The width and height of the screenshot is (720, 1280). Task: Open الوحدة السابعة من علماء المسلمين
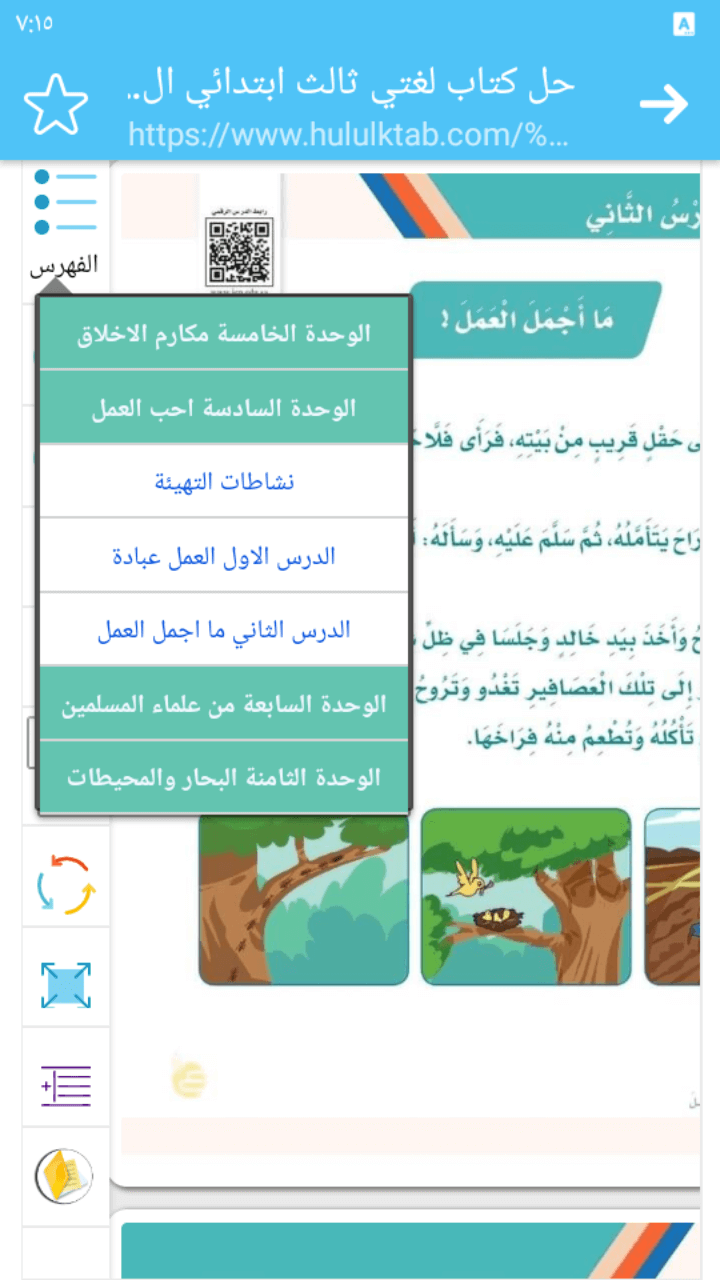click(224, 704)
